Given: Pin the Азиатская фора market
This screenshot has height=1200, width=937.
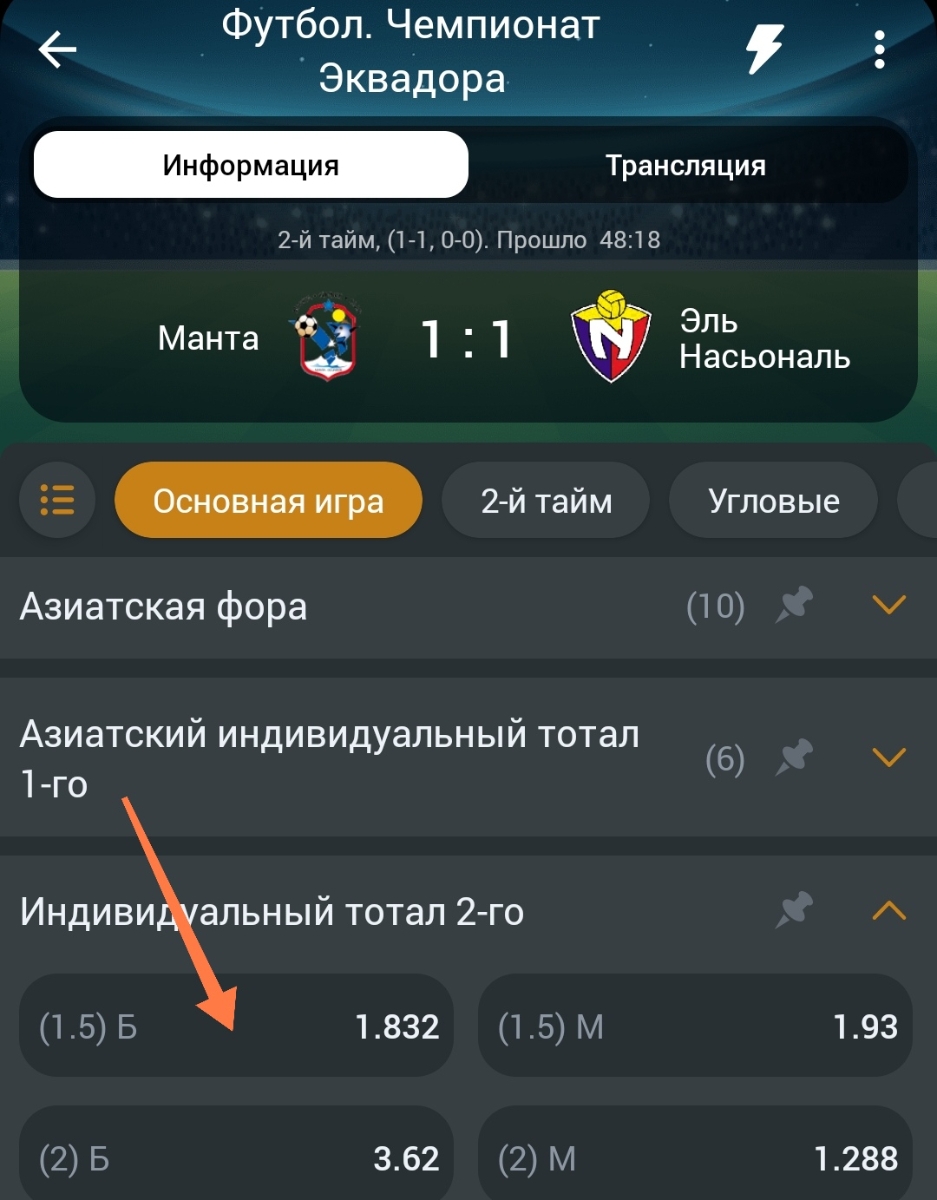Looking at the screenshot, I should coord(795,606).
